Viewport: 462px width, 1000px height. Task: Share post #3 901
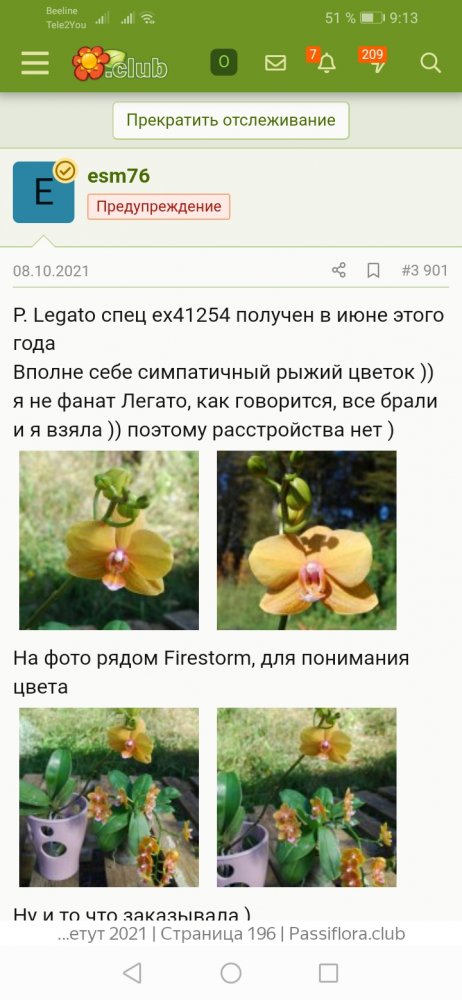(339, 270)
